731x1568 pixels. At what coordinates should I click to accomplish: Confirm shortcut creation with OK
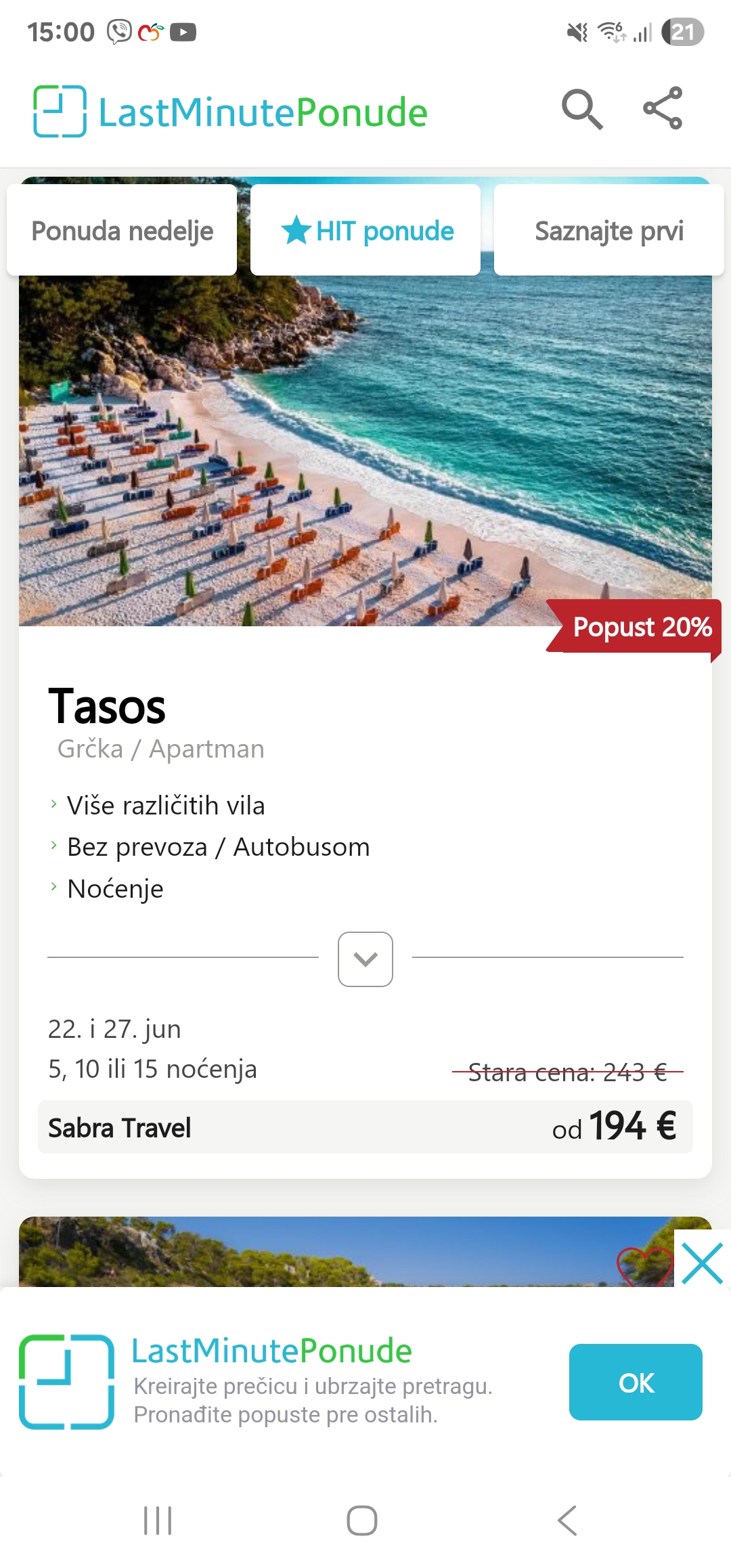[635, 1382]
